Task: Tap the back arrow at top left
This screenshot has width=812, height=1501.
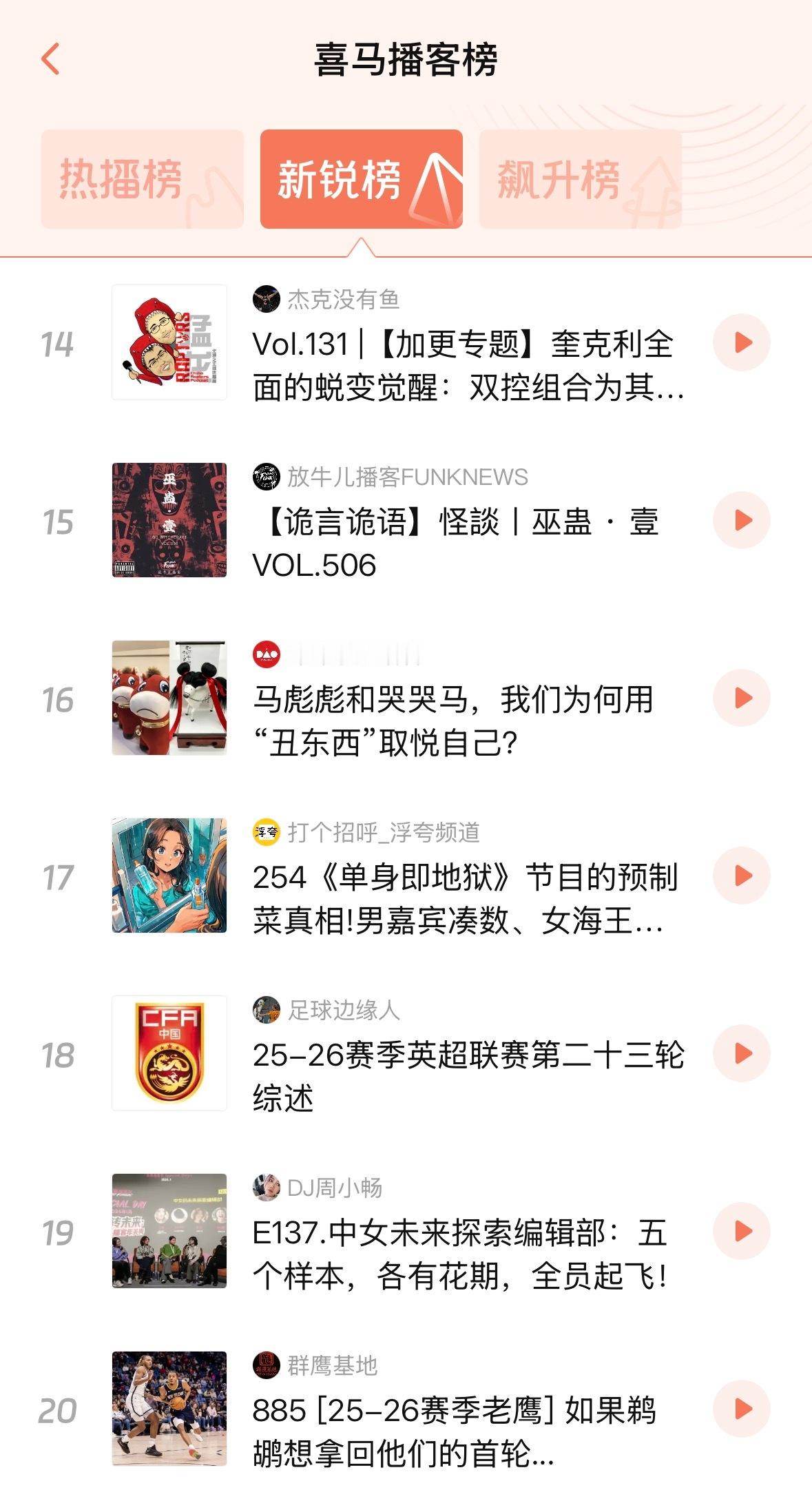Action: (x=50, y=62)
